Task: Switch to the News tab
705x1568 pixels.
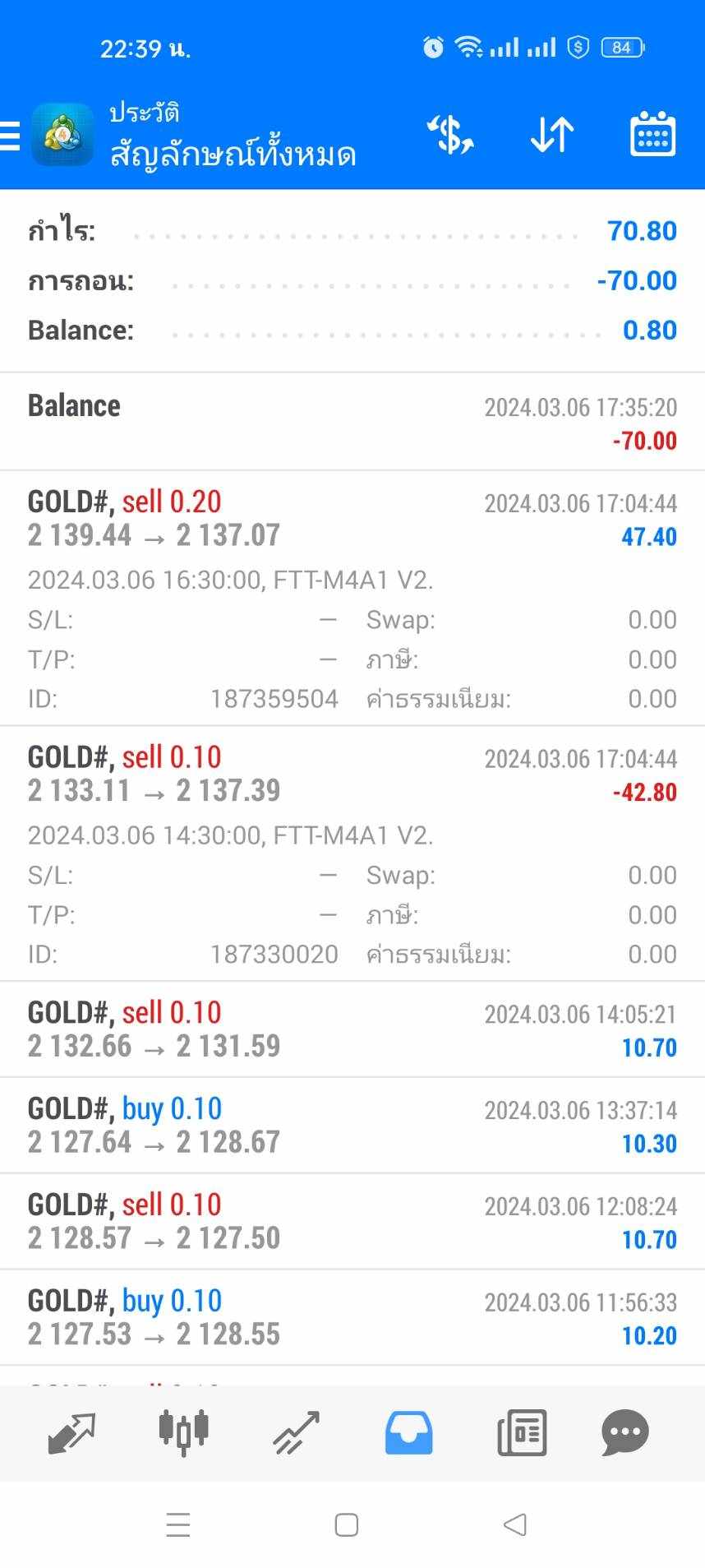Action: (522, 1432)
